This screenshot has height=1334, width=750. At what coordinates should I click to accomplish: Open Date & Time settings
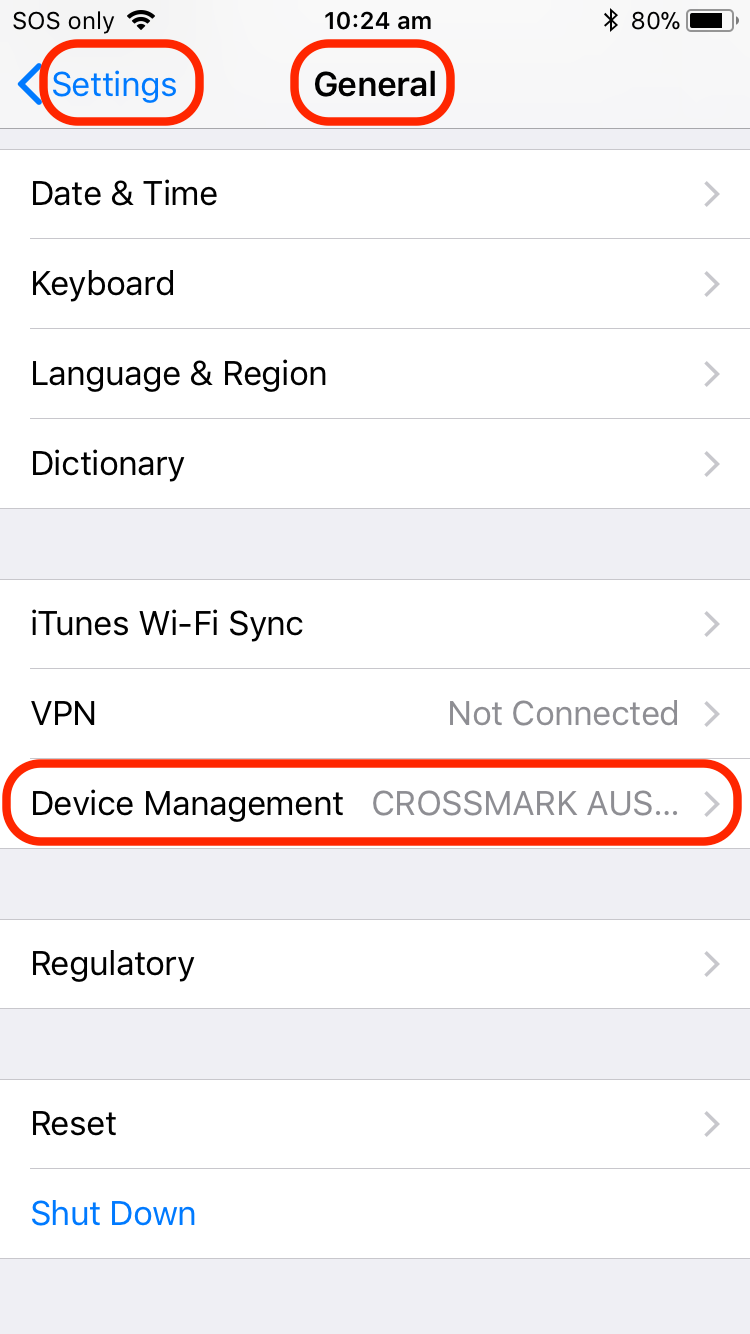coord(375,194)
